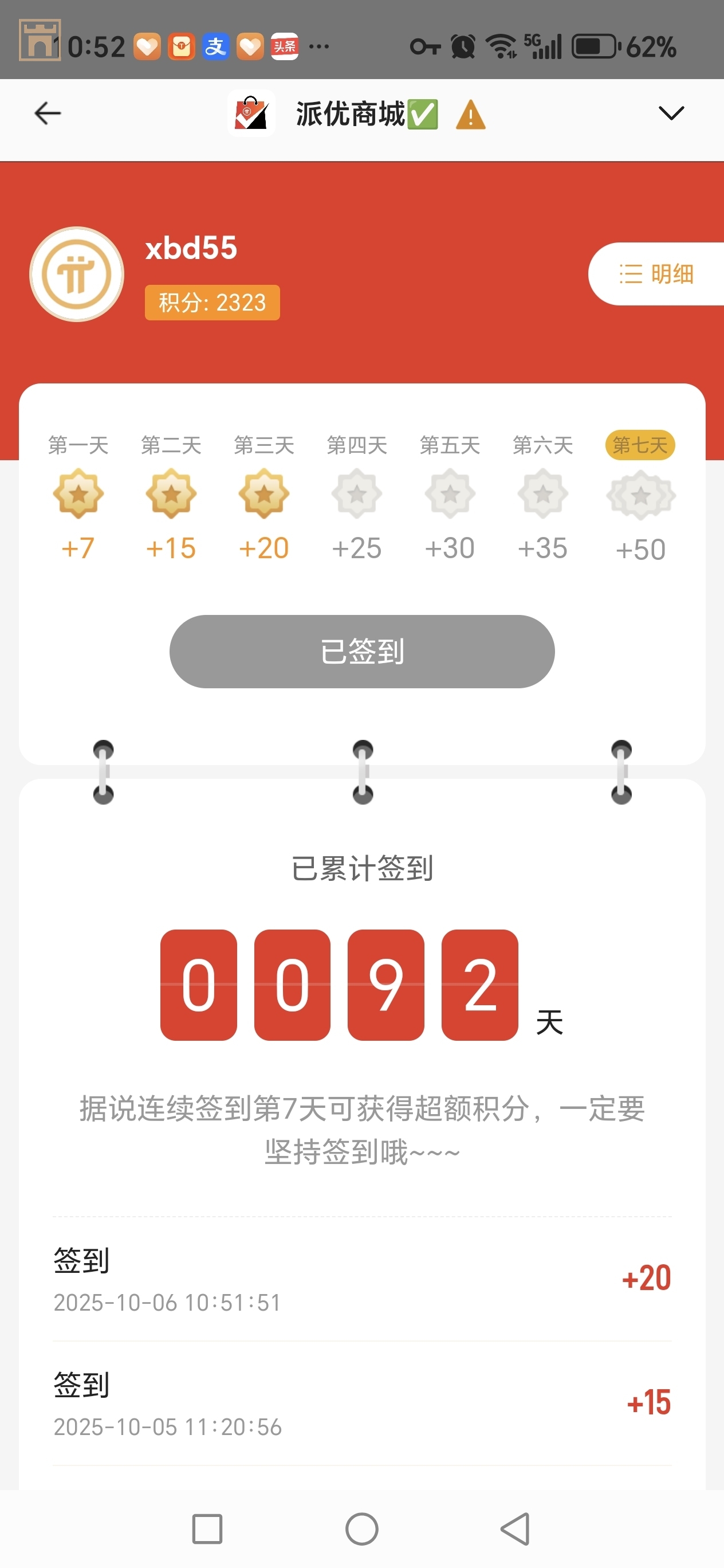Viewport: 724px width, 1568px height.
Task: Tap the xbd55 profile avatar
Action: [x=77, y=274]
